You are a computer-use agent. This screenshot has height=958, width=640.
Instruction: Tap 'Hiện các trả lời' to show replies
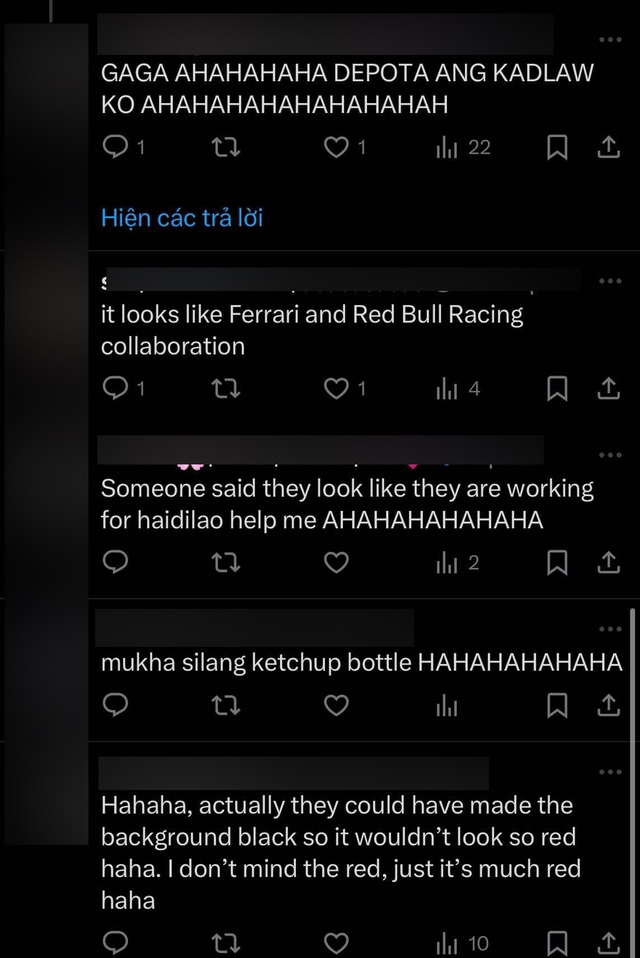point(182,218)
